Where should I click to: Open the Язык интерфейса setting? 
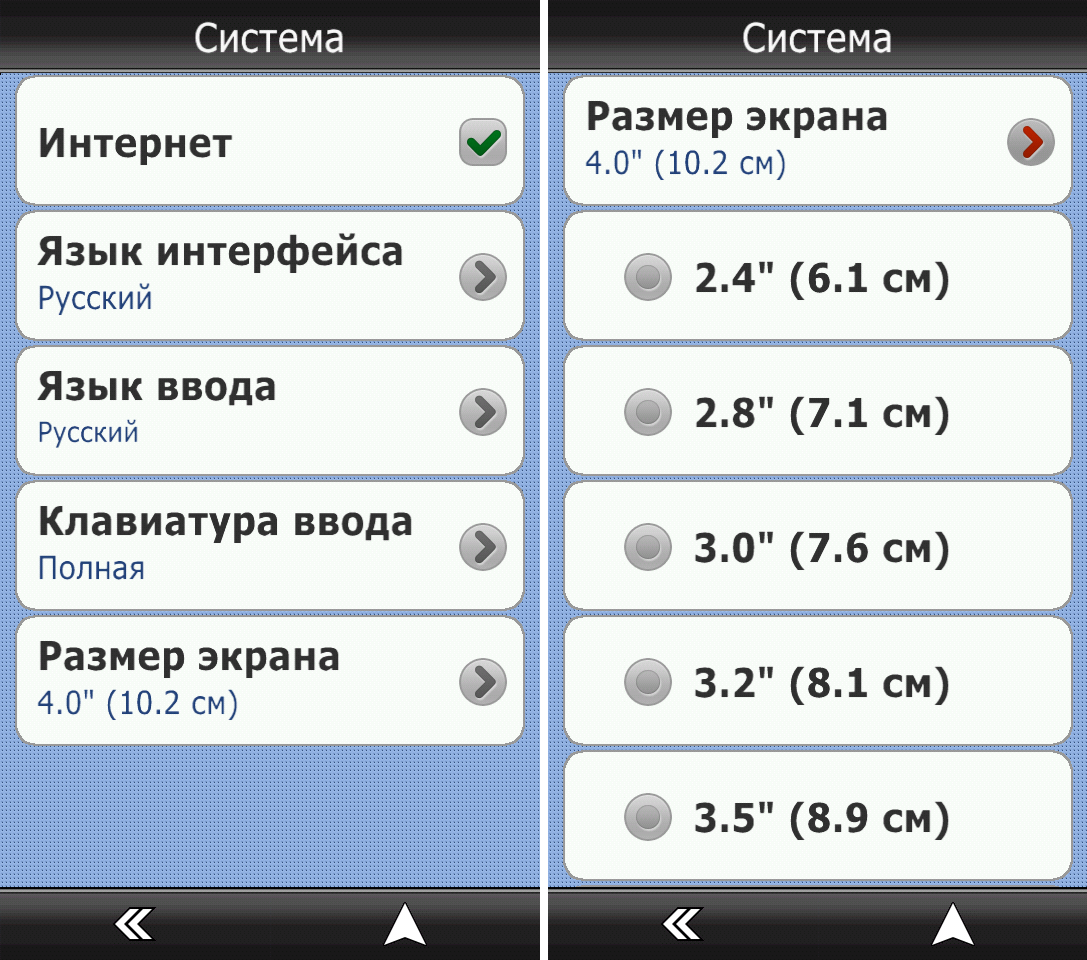pyautogui.click(x=270, y=276)
